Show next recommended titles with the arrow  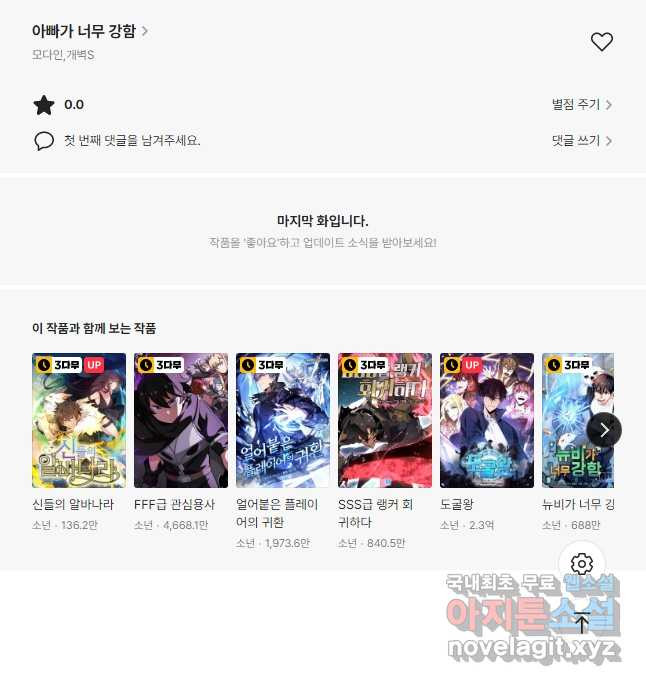(603, 430)
